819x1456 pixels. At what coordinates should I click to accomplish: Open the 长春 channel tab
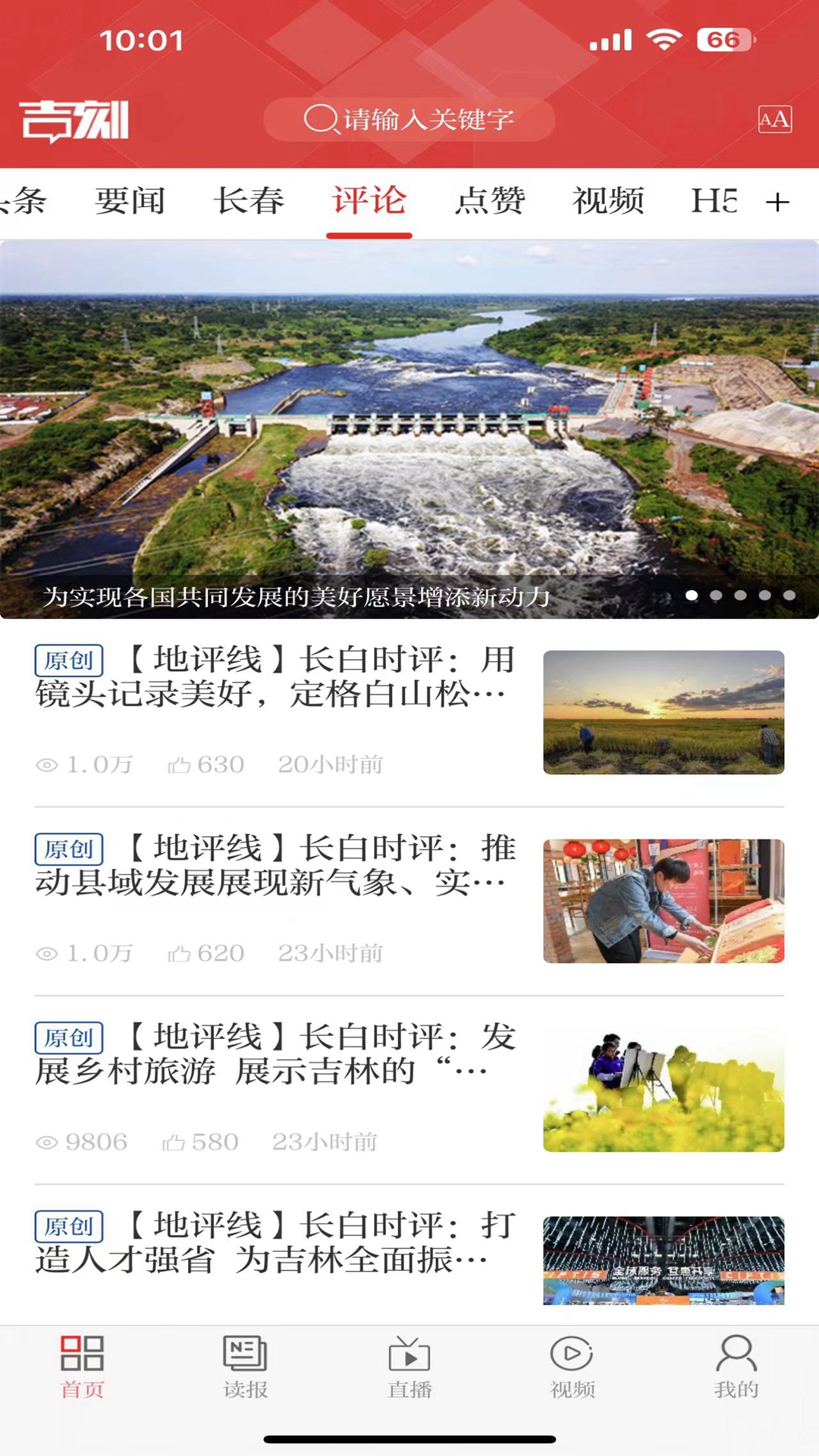(x=250, y=201)
